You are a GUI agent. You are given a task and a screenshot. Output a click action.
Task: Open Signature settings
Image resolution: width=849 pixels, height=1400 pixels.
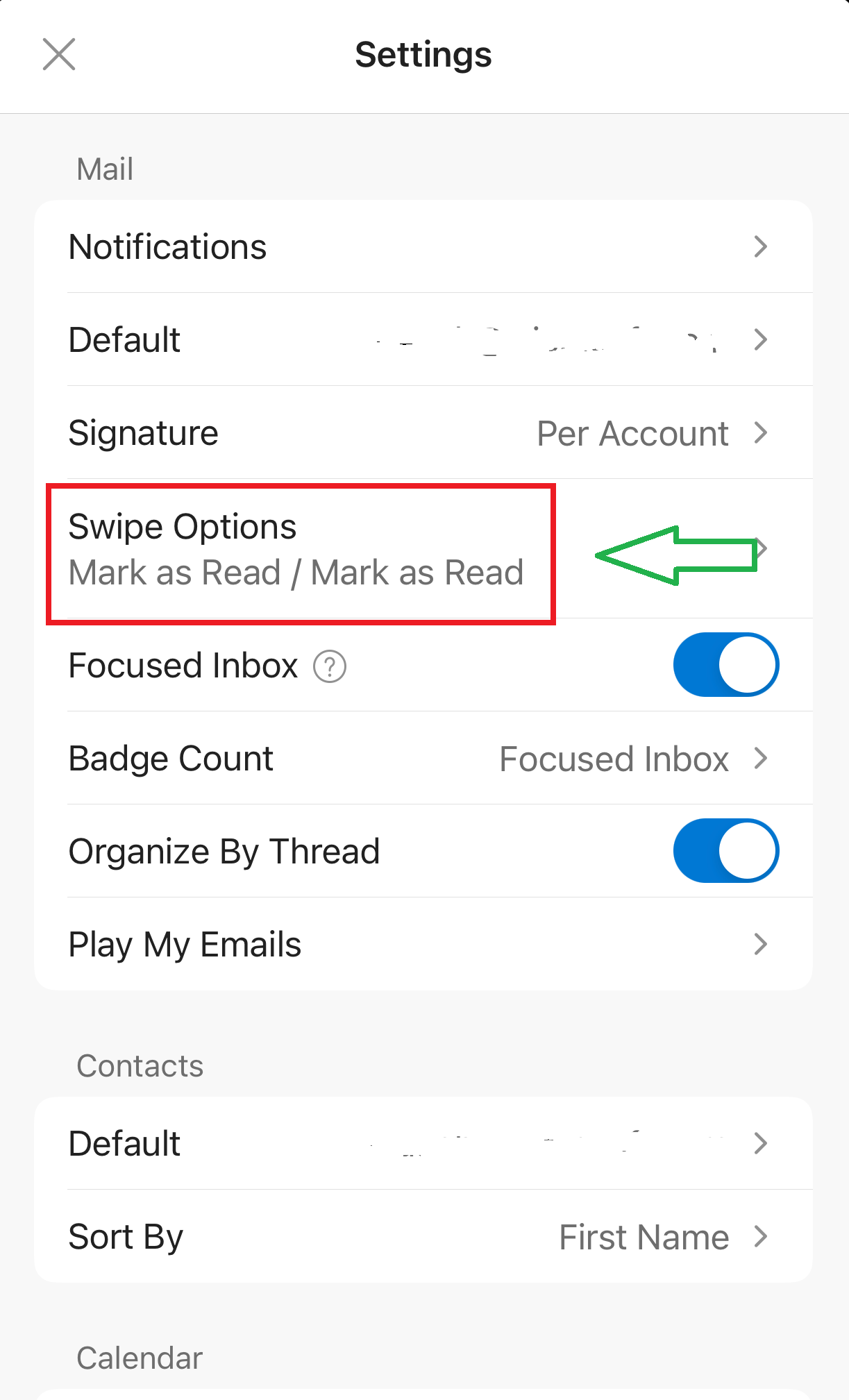click(x=425, y=432)
